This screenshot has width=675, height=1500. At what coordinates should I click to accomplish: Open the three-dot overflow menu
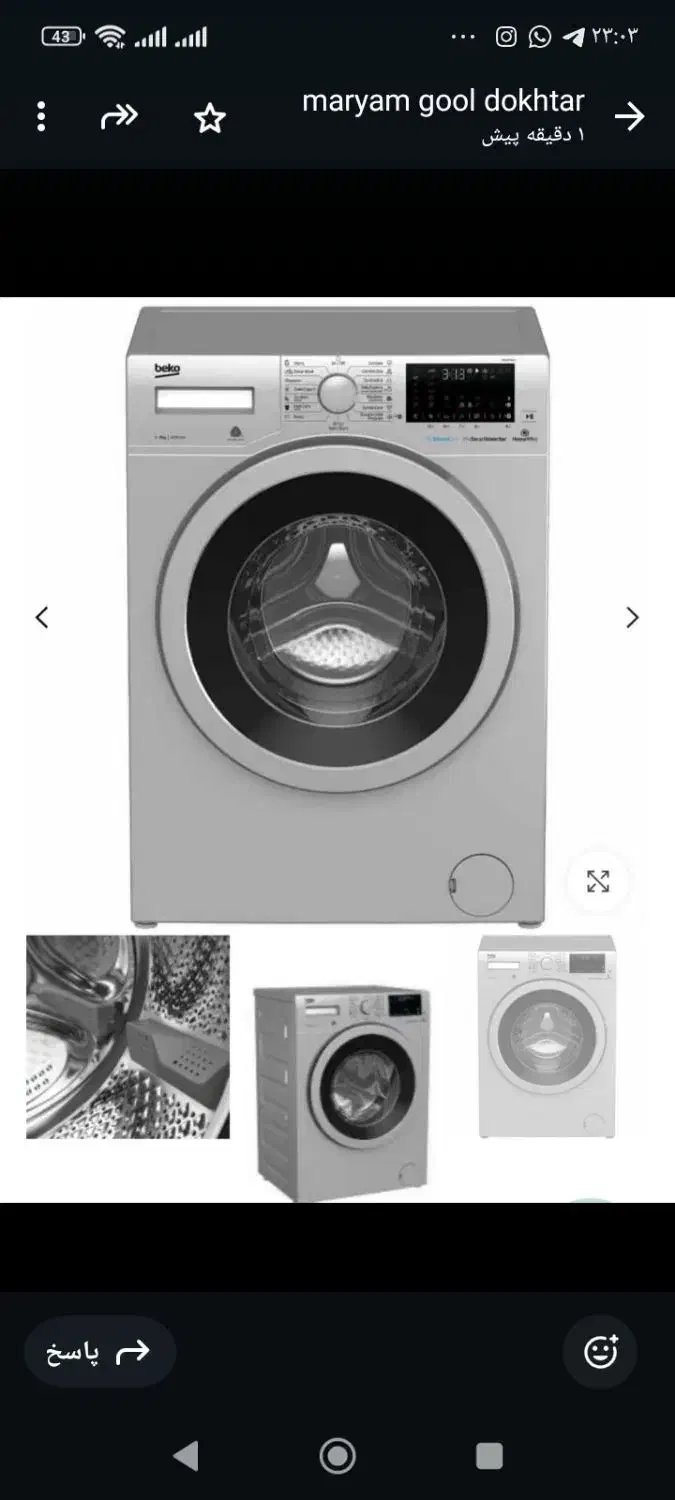tap(41, 117)
